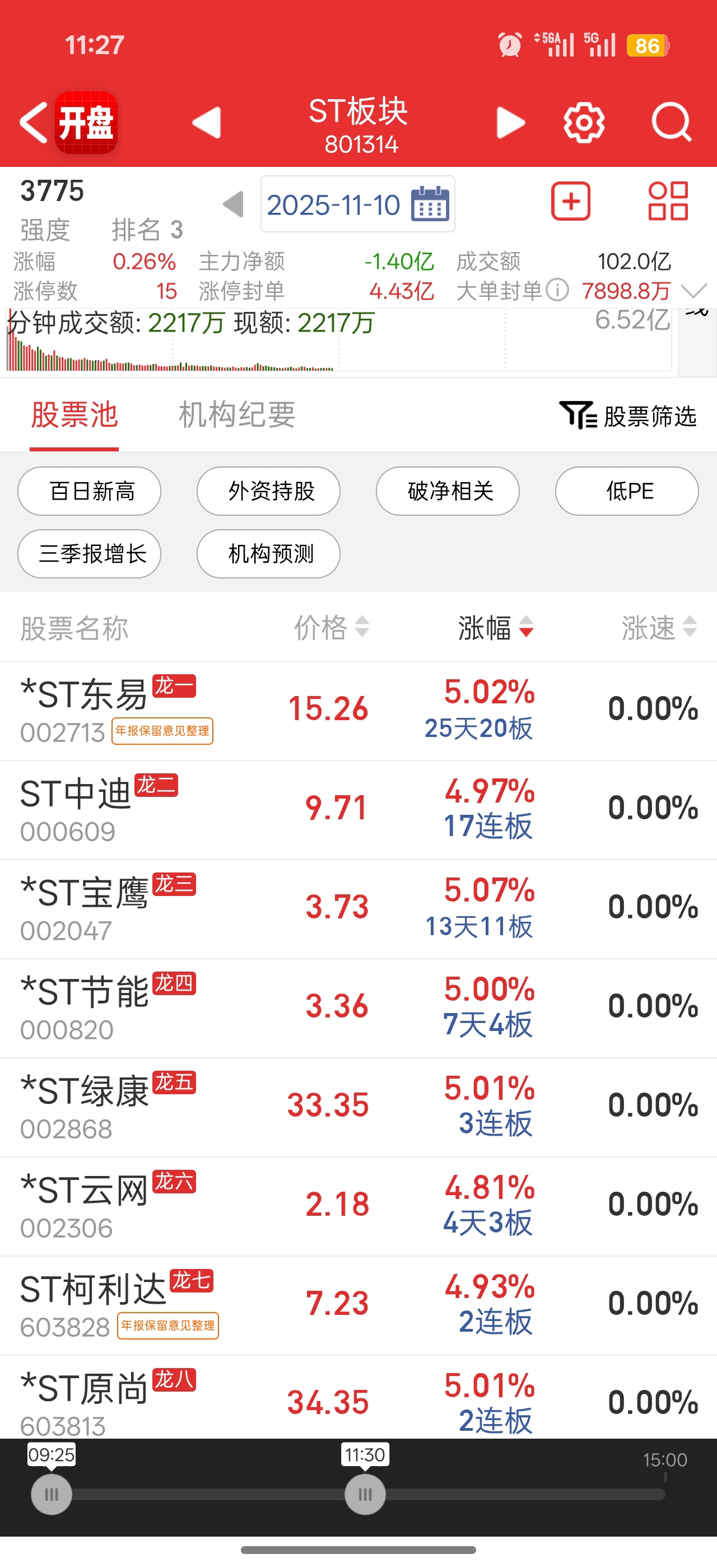The image size is (717, 1568).
Task: Open the settings gear
Action: point(584,123)
